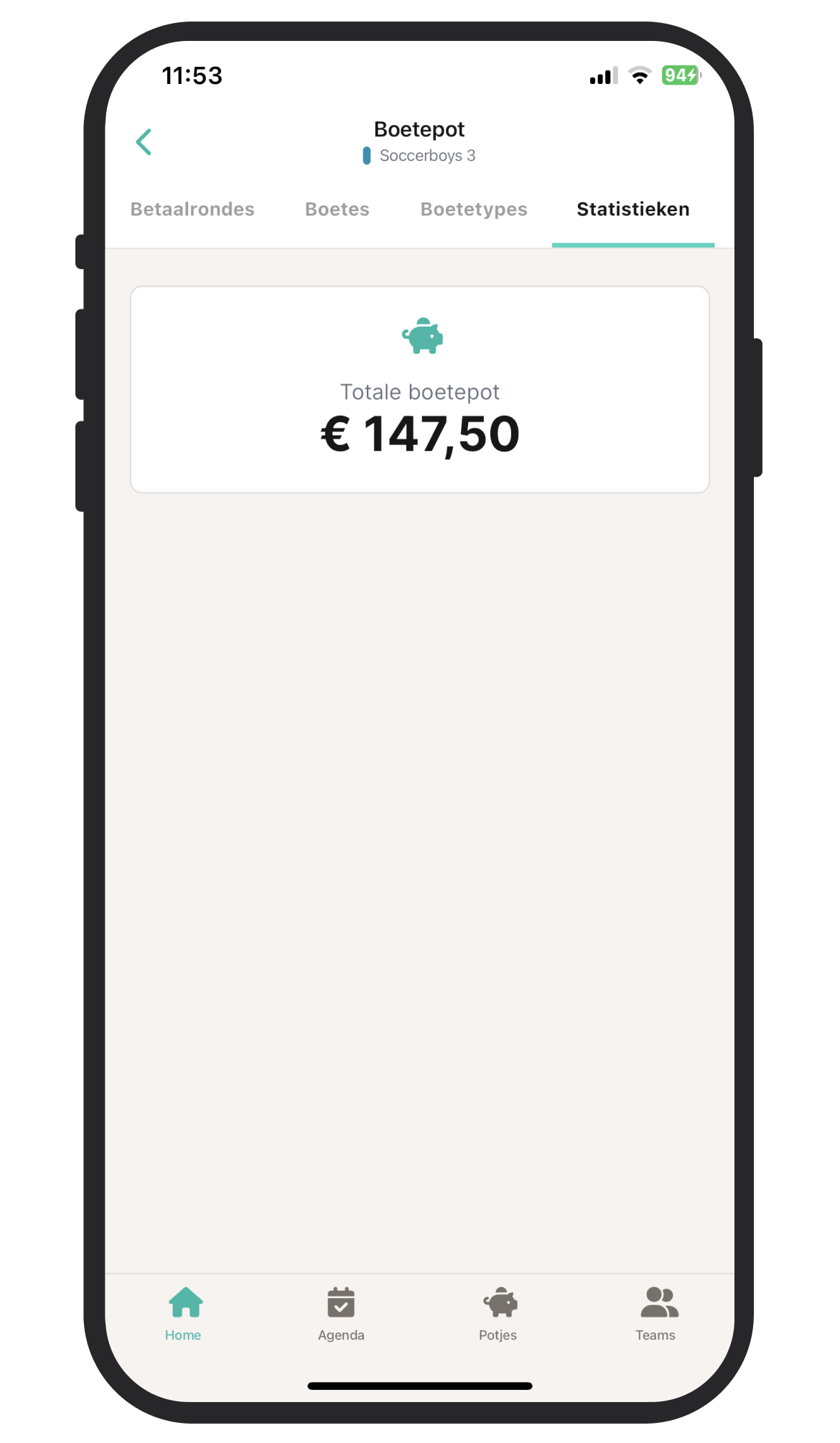Select the Boetetypes tab
This screenshot has width=840, height=1443.
474,210
